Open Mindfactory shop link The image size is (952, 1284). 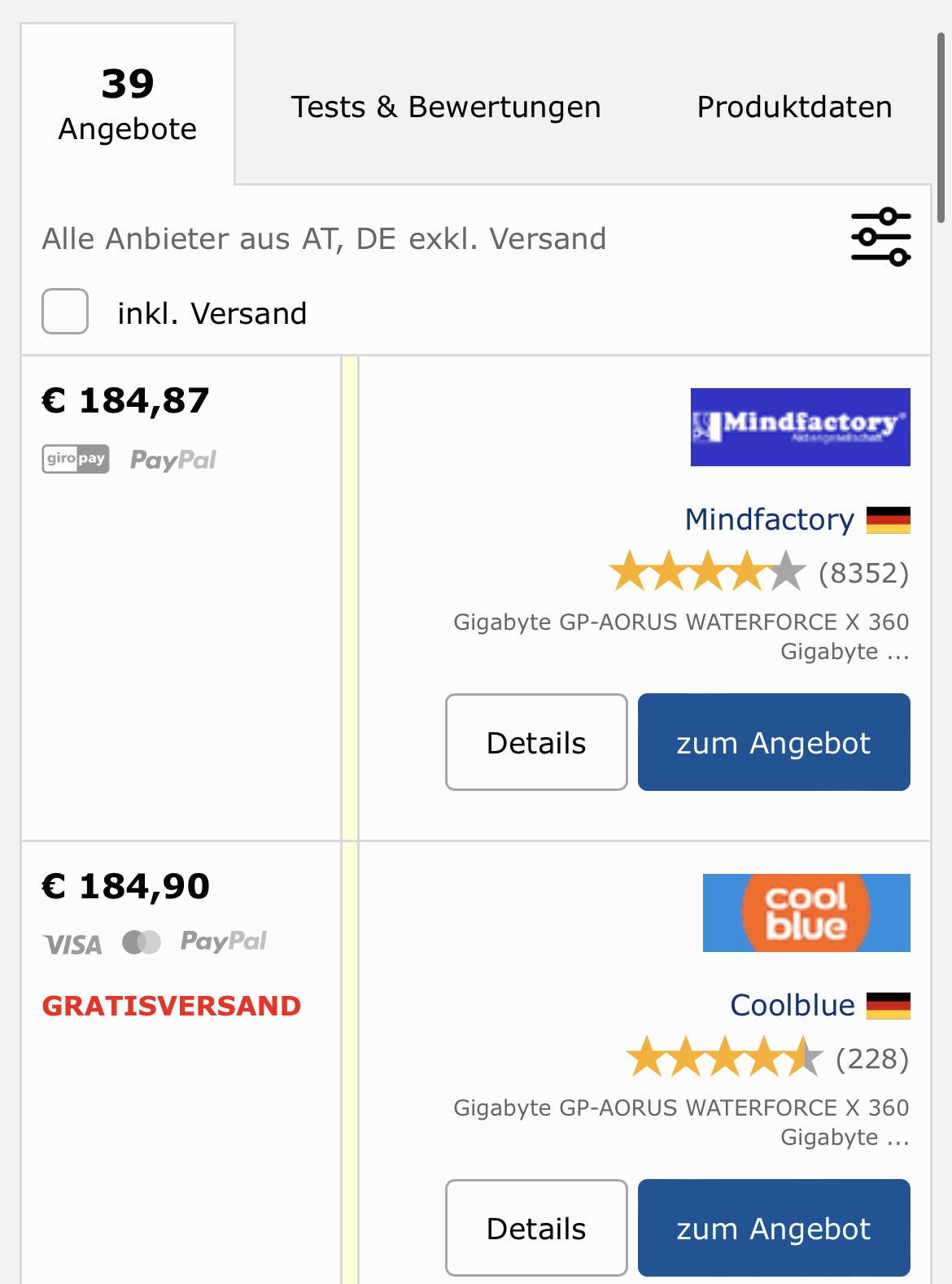pos(769,519)
